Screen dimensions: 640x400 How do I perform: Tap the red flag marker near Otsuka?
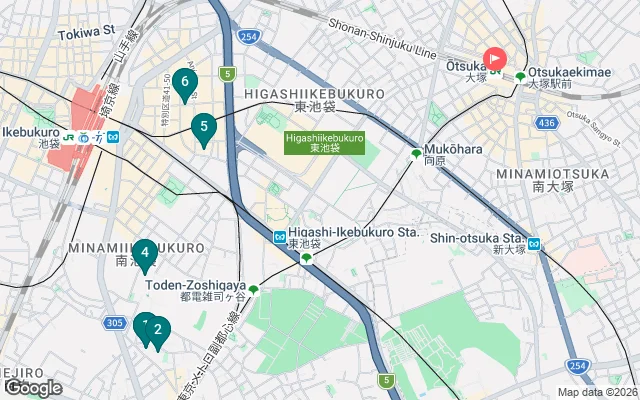[x=494, y=60]
